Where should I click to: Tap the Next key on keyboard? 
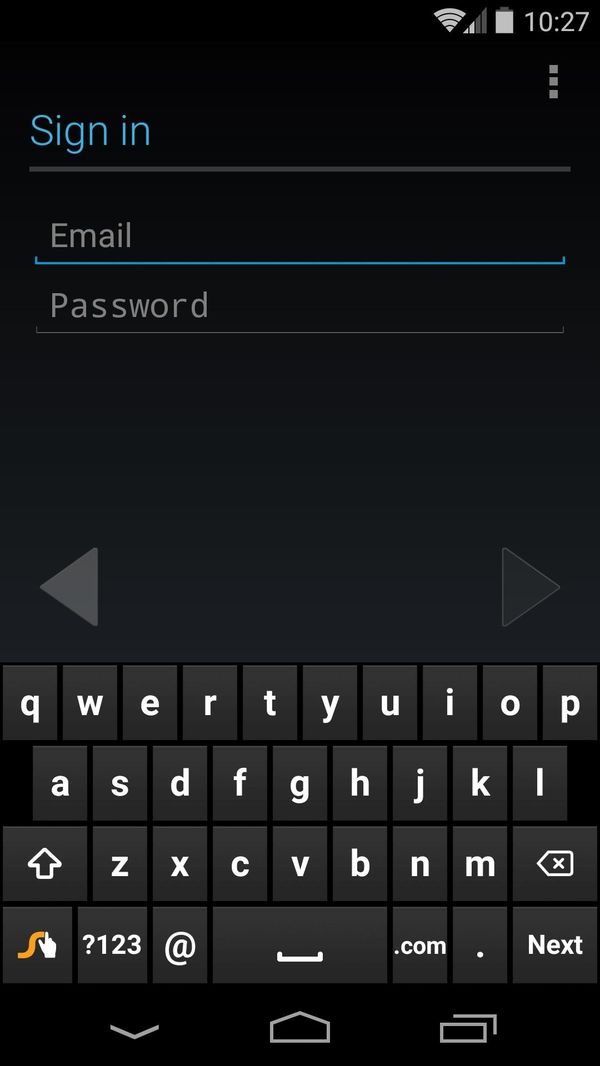click(555, 945)
